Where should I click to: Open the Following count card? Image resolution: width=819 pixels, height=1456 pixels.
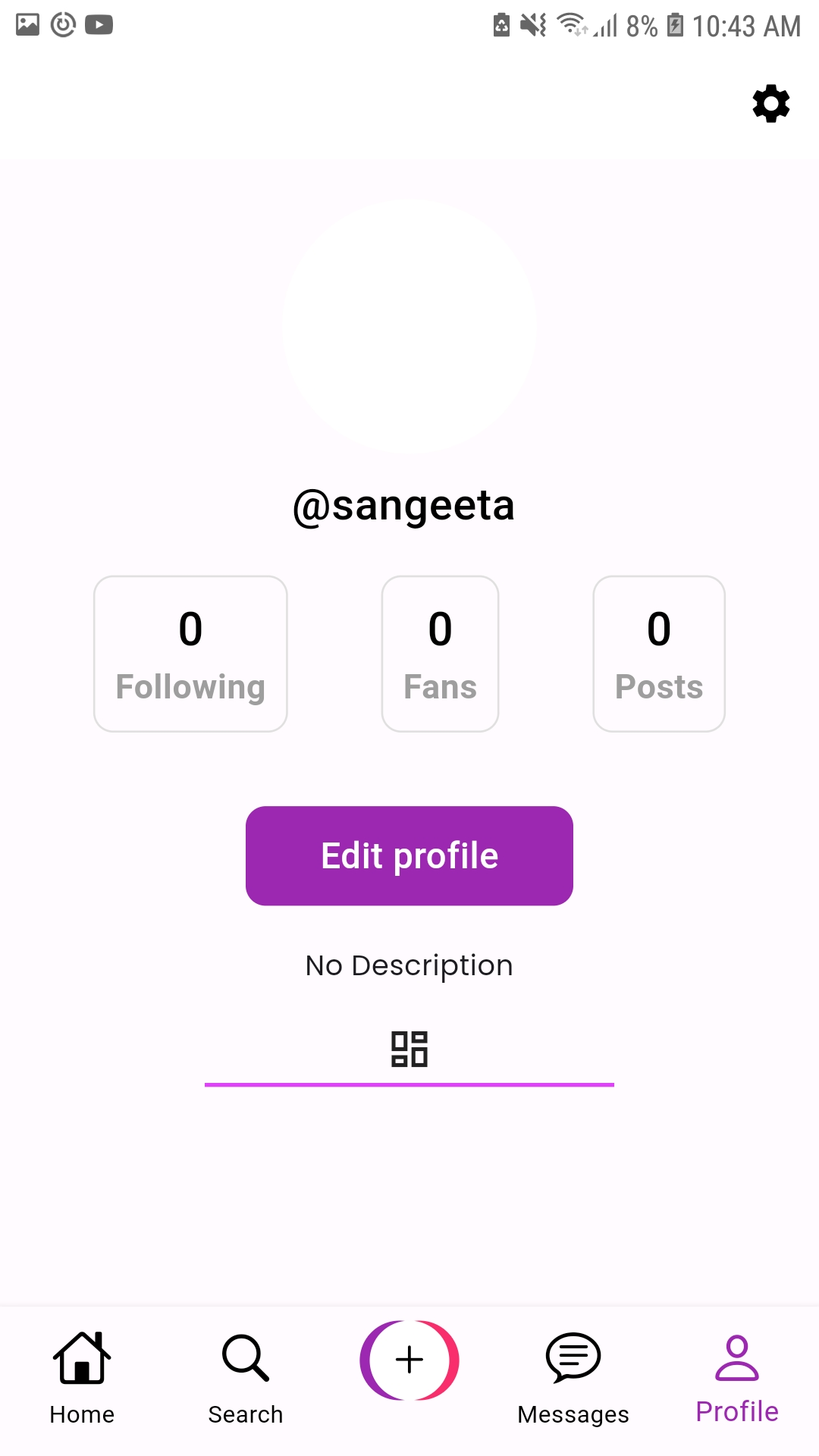point(190,654)
